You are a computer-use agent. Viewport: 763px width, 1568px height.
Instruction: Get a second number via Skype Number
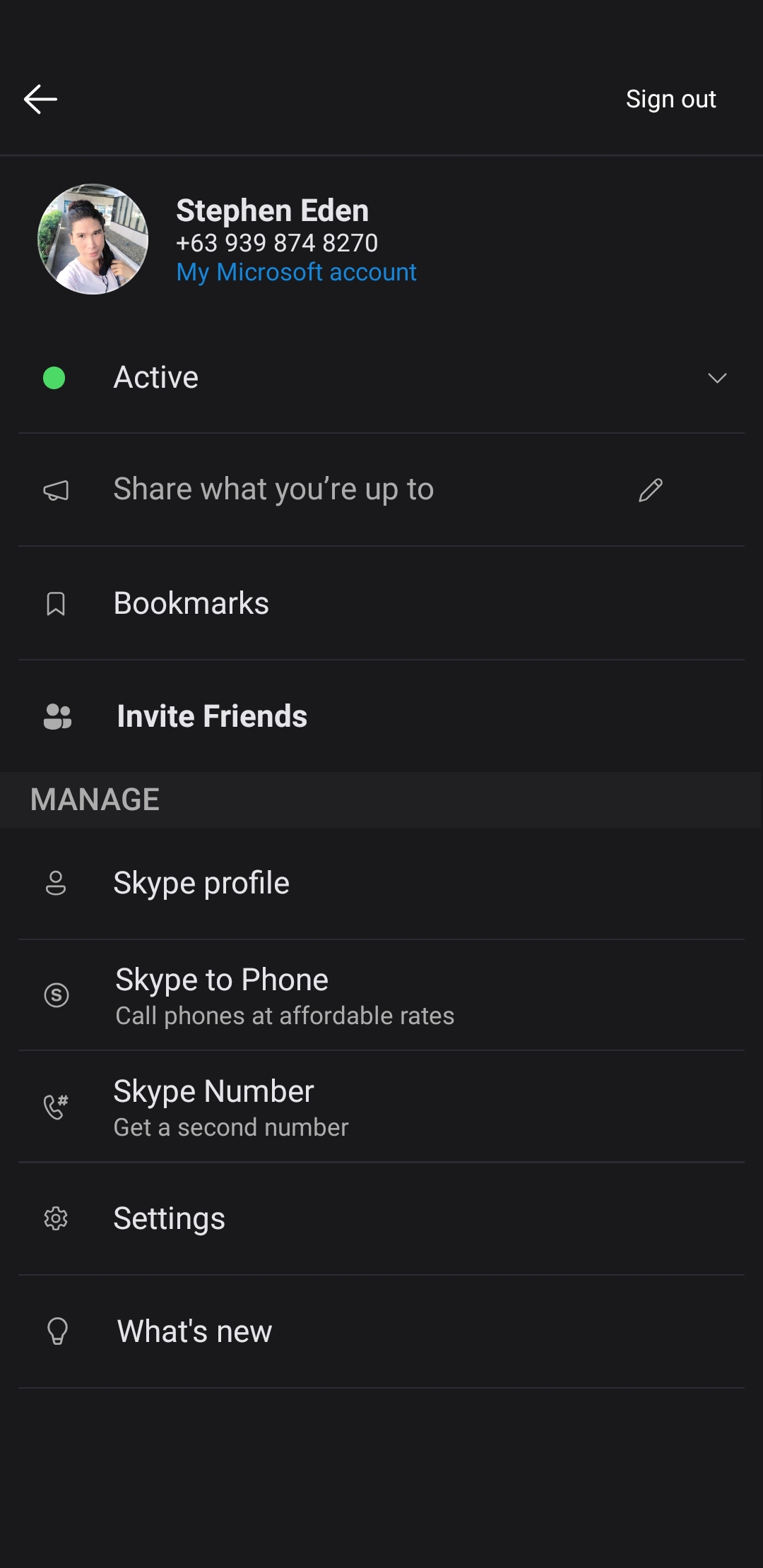pyautogui.click(x=381, y=1107)
